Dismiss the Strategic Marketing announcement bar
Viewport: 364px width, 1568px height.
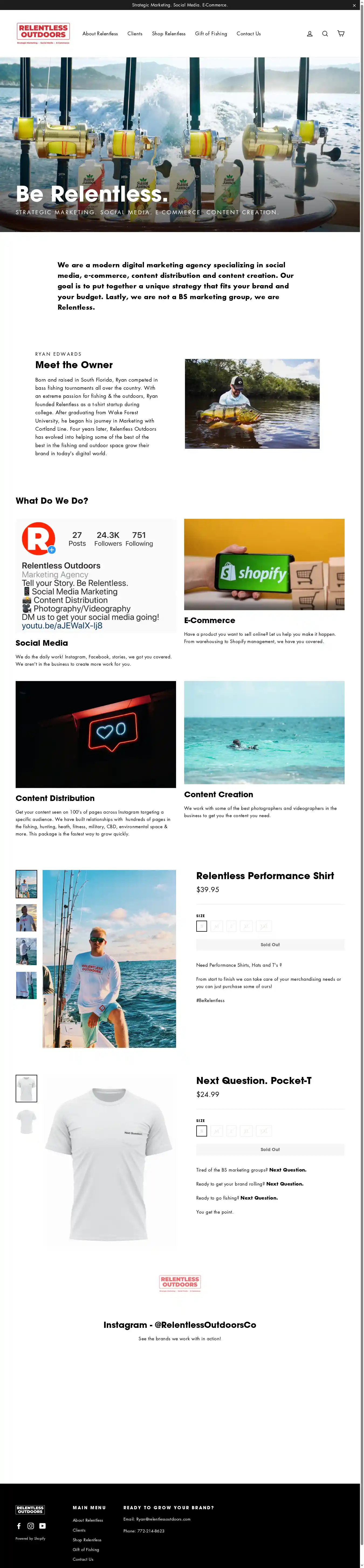[x=354, y=5]
